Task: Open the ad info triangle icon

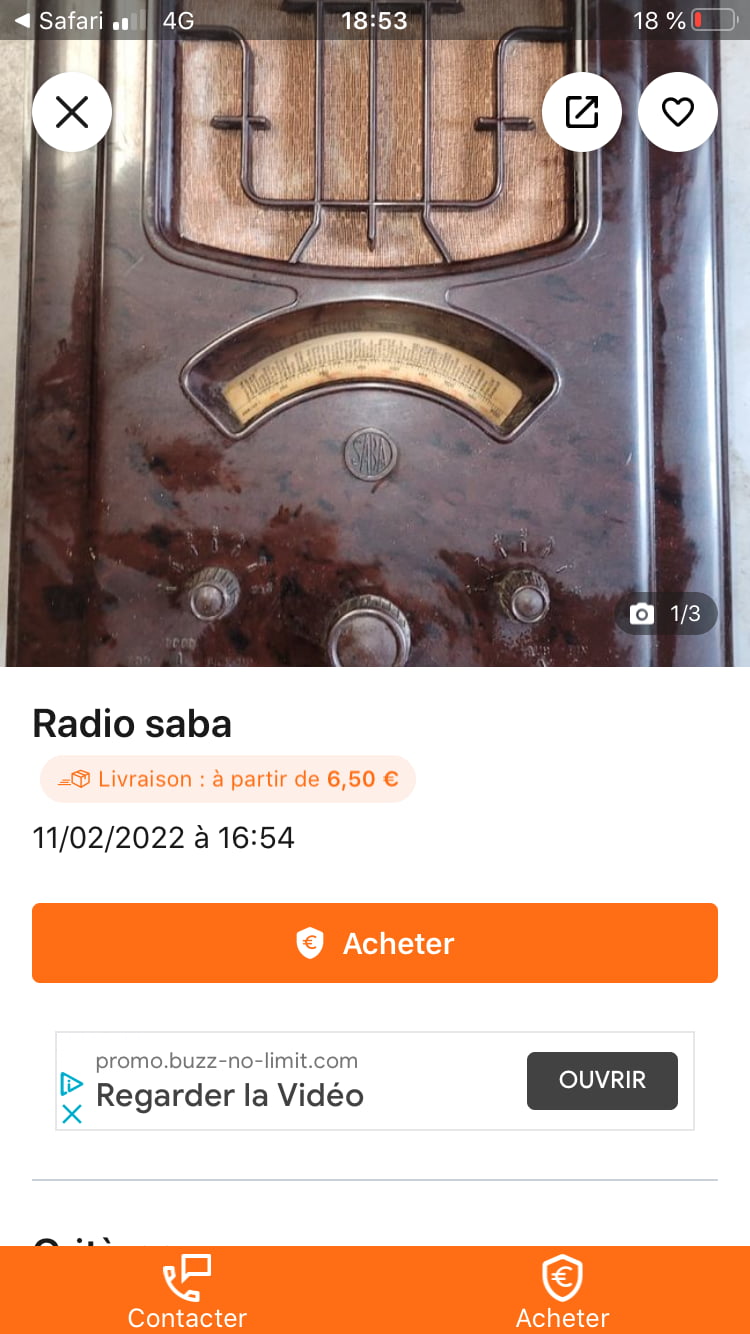Action: [71, 1084]
